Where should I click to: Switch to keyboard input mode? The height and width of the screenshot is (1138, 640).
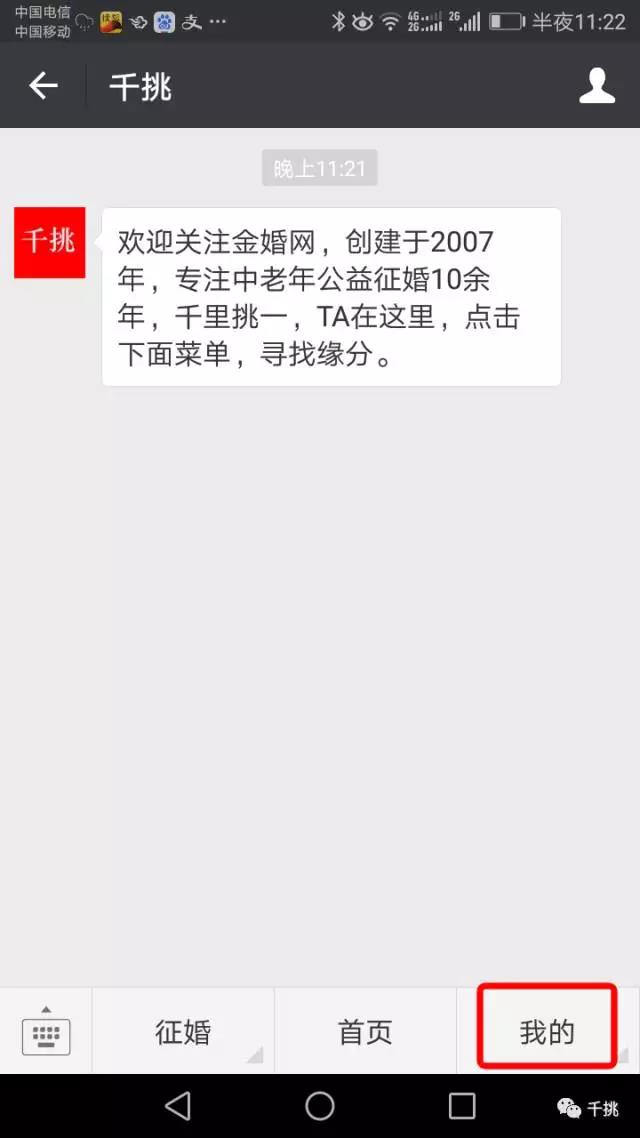pos(46,1031)
